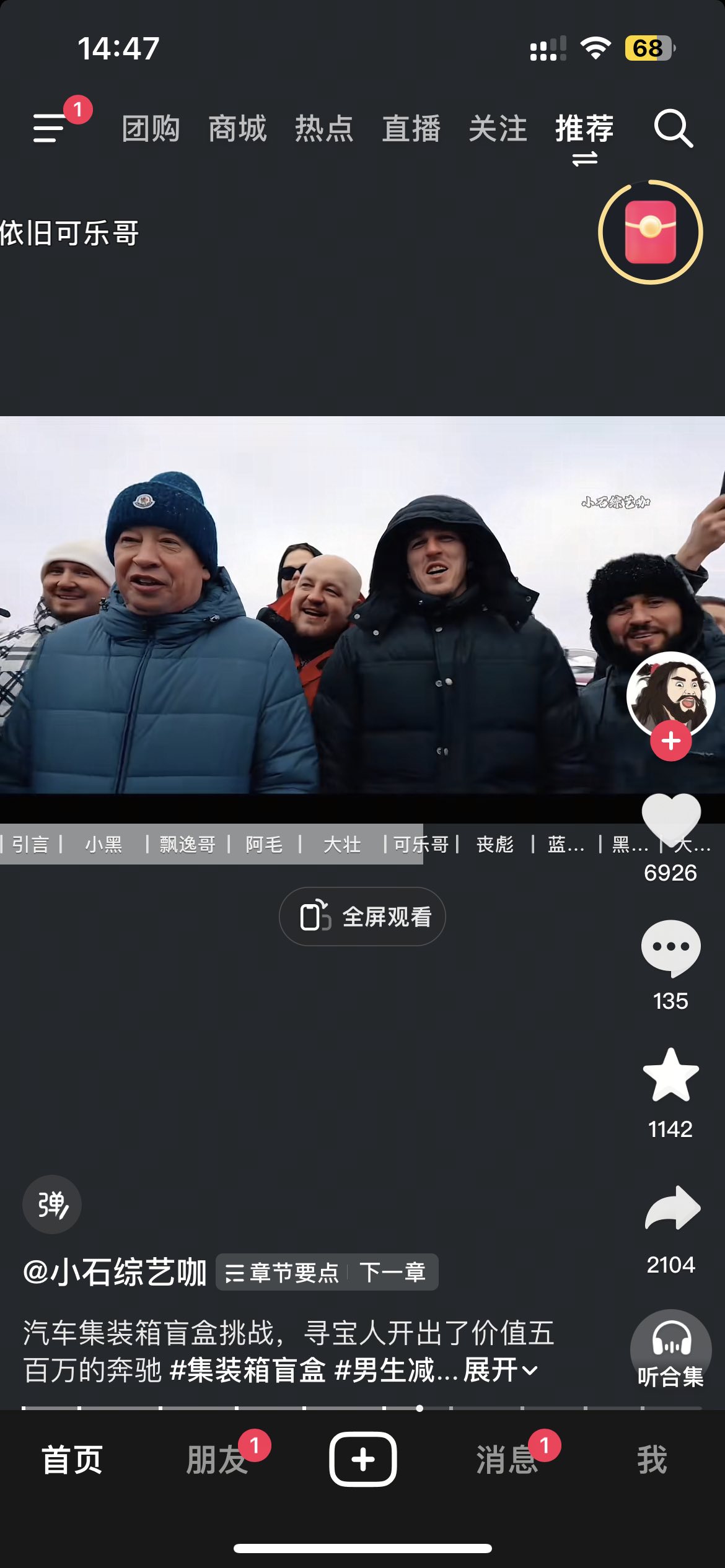
Task: Go to the 消息 tab
Action: pos(506,1460)
